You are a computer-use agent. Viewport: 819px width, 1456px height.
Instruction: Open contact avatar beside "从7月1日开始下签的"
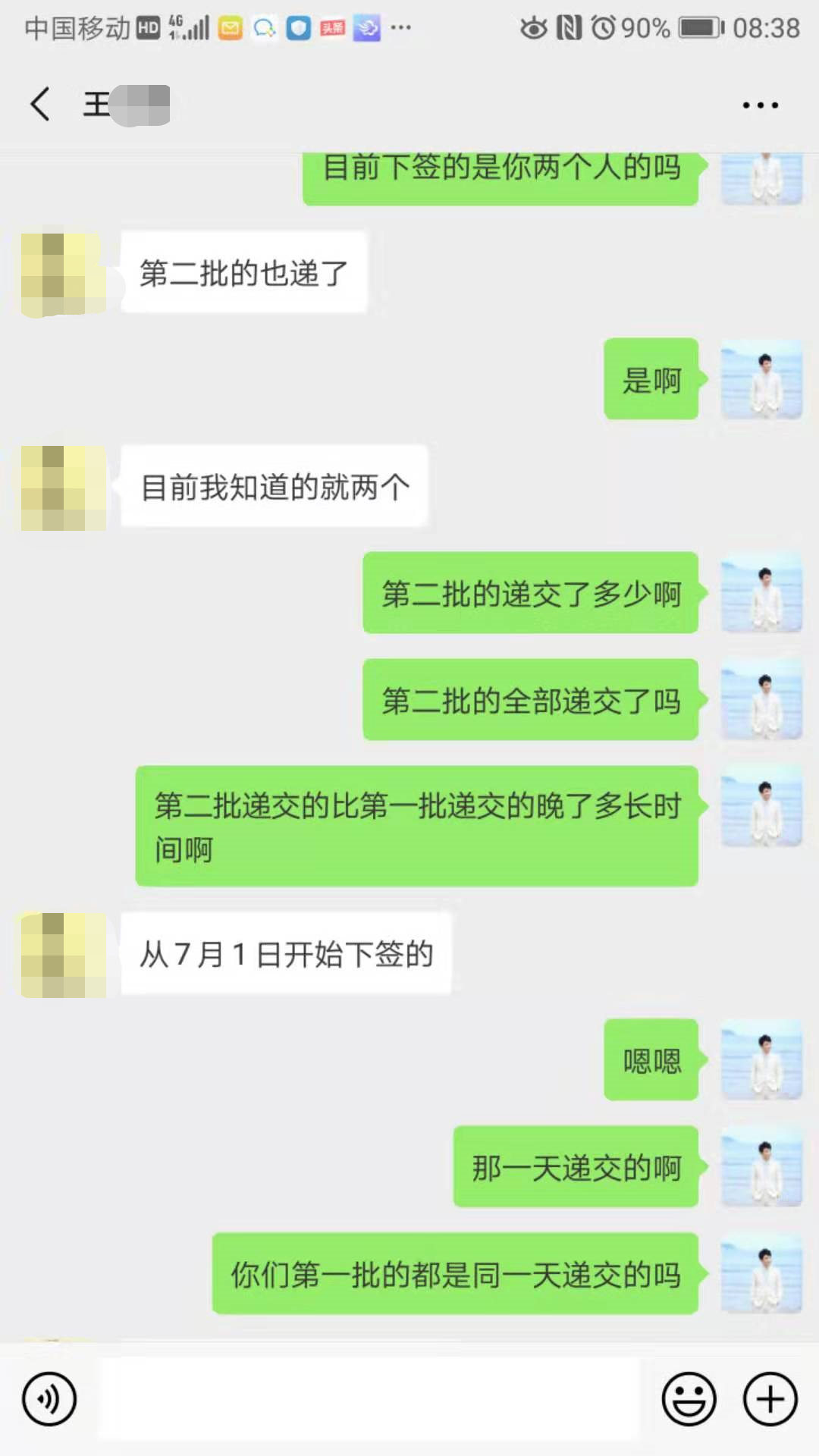tap(64, 955)
